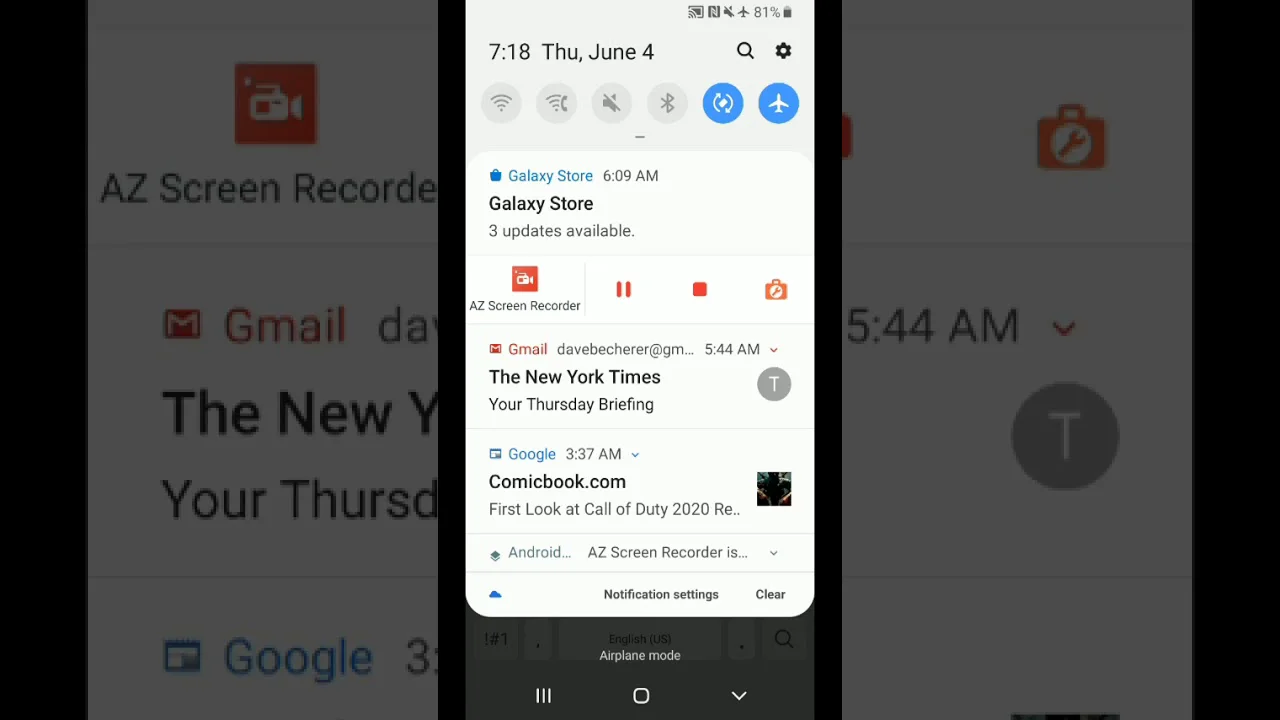Pause the AZ Screen Recorder recording
This screenshot has height=720, width=1280.
pos(623,290)
